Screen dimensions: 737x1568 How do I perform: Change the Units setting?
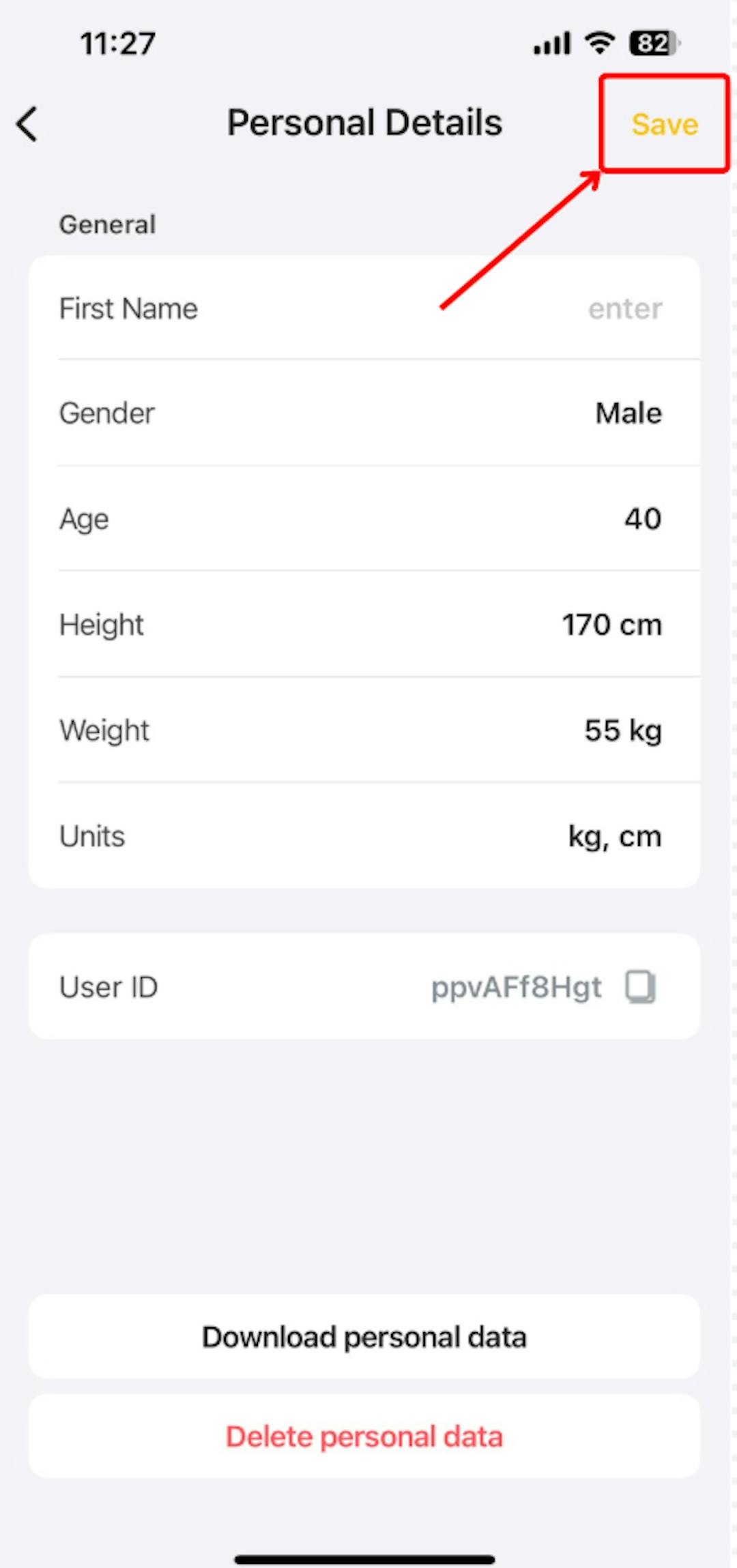[614, 836]
